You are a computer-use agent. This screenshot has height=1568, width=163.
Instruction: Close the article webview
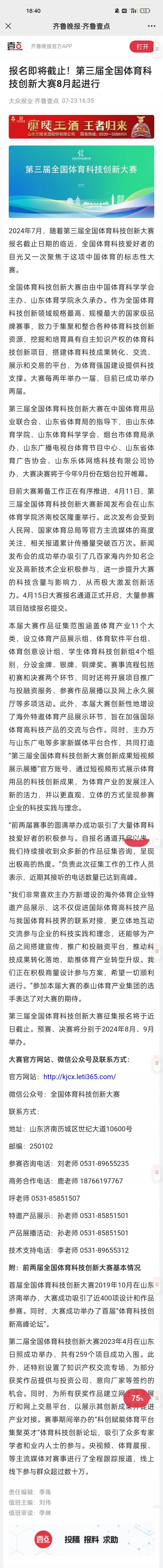[8, 27]
